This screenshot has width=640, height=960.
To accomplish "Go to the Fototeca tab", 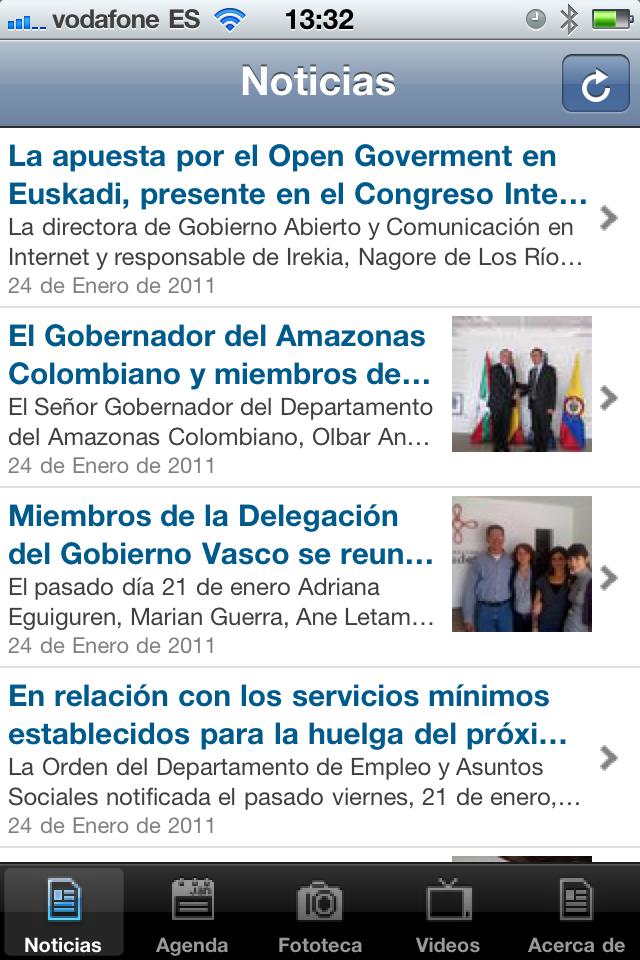I will [320, 914].
